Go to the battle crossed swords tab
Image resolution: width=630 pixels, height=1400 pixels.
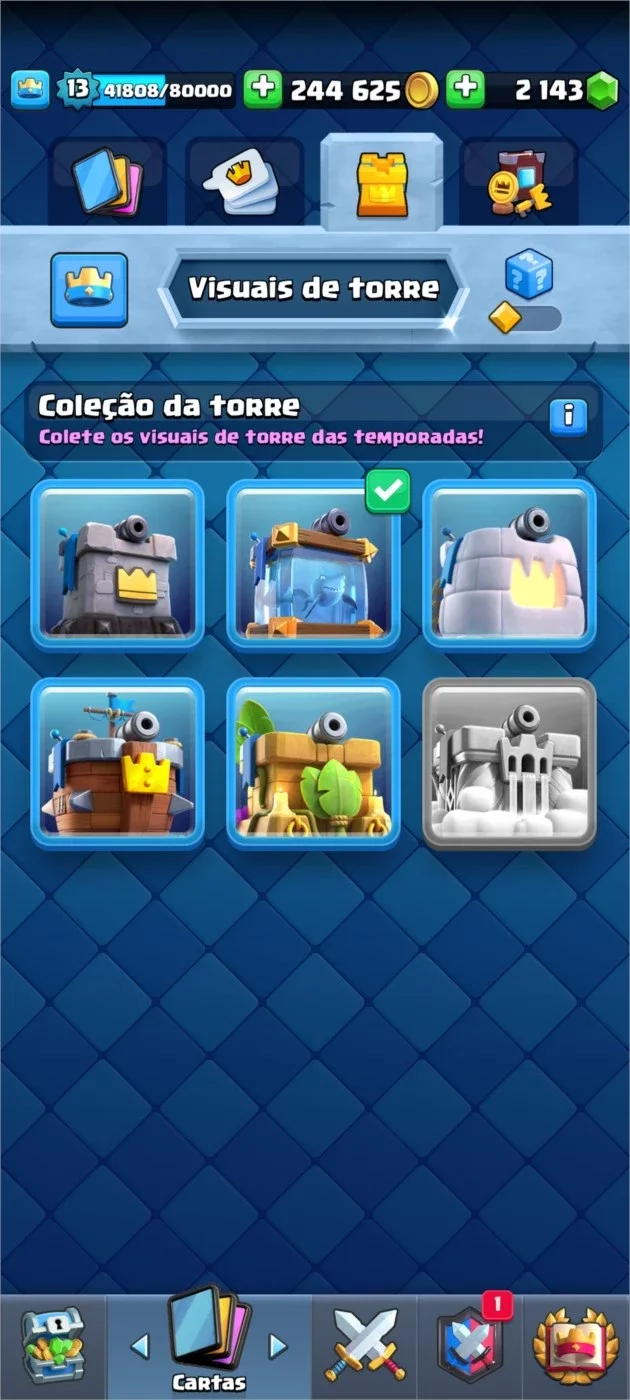[x=365, y=1347]
